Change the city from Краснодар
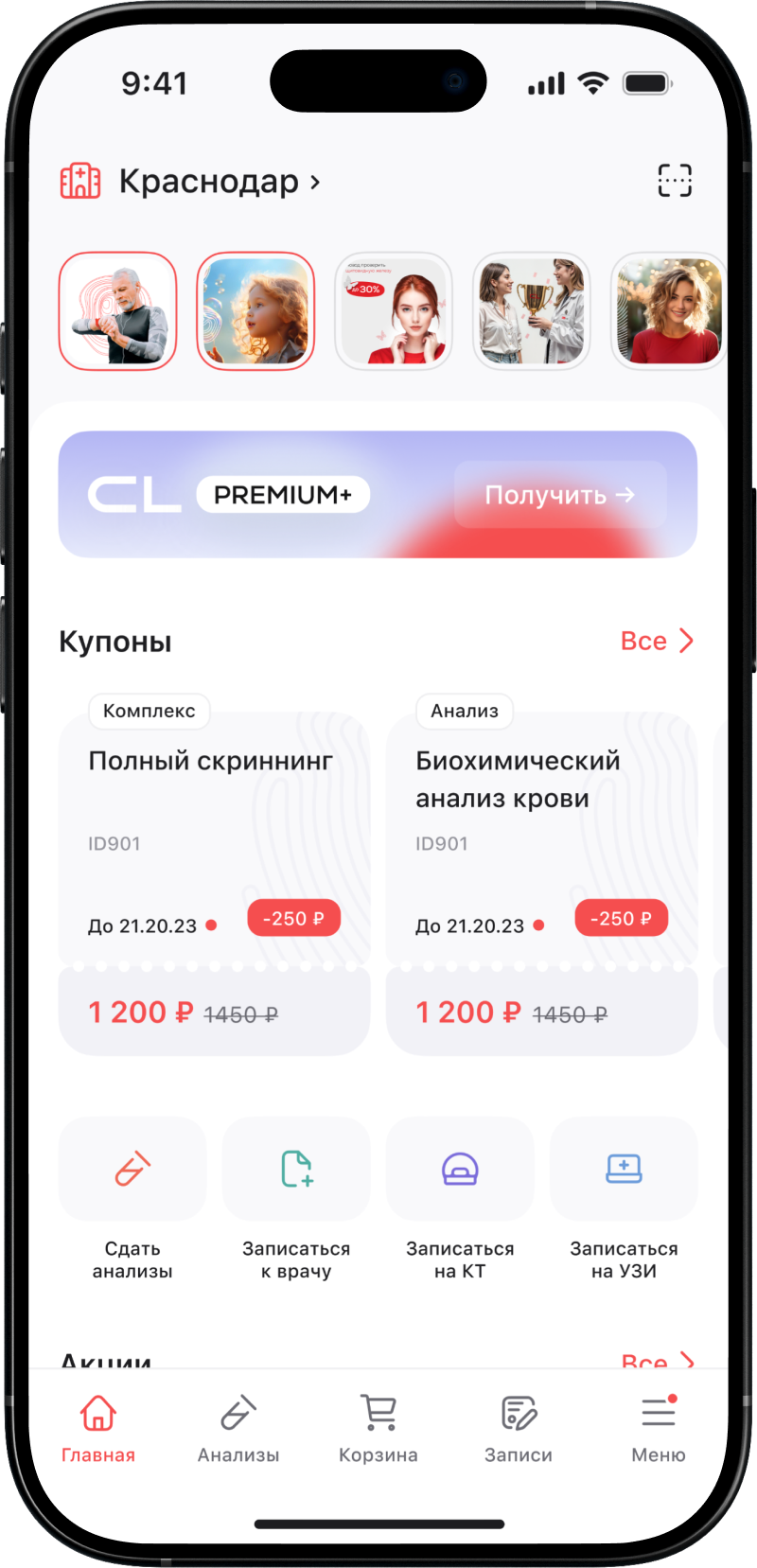This screenshot has height=1568, width=757. 219,181
